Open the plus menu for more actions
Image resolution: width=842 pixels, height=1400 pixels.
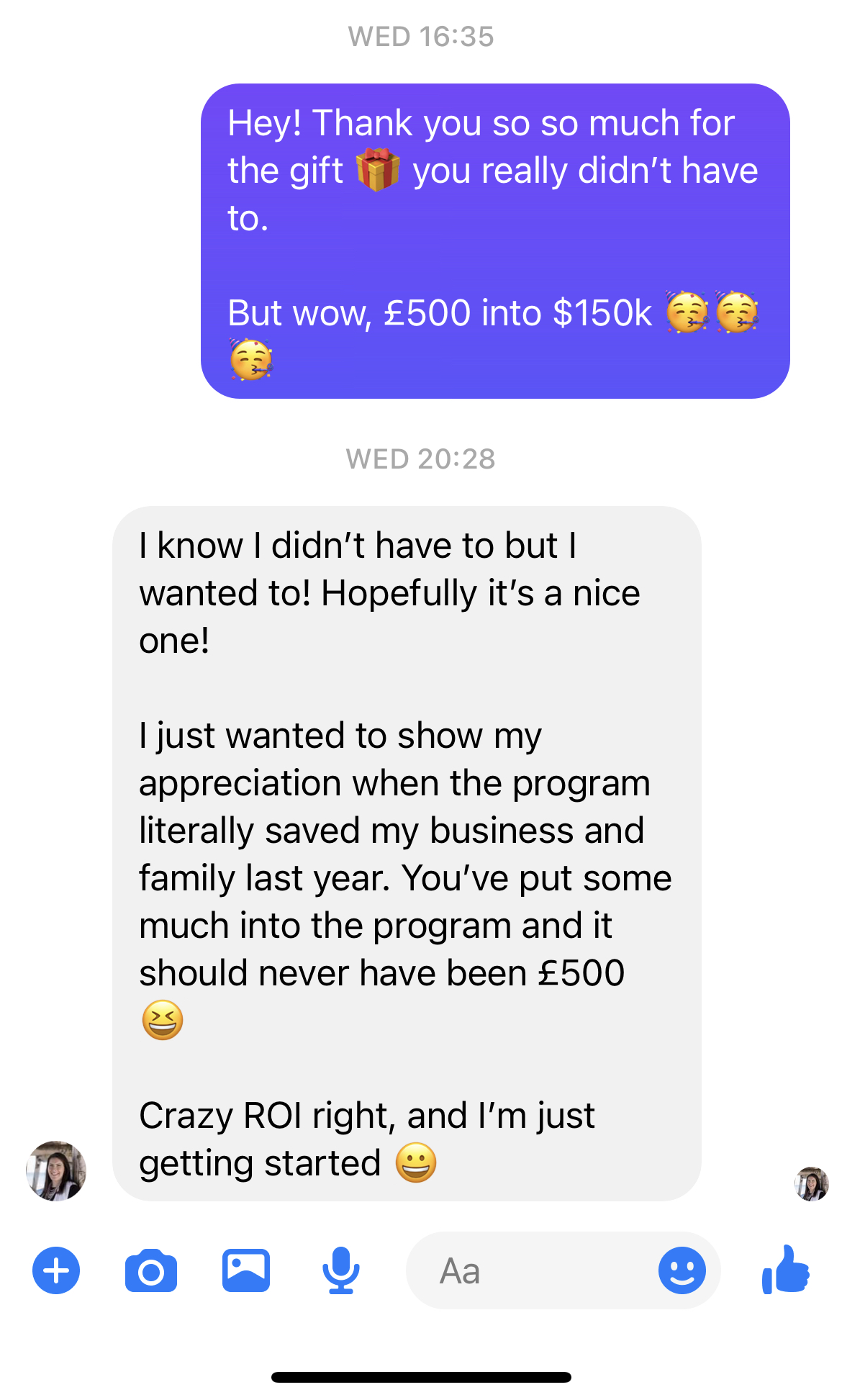pos(56,1270)
